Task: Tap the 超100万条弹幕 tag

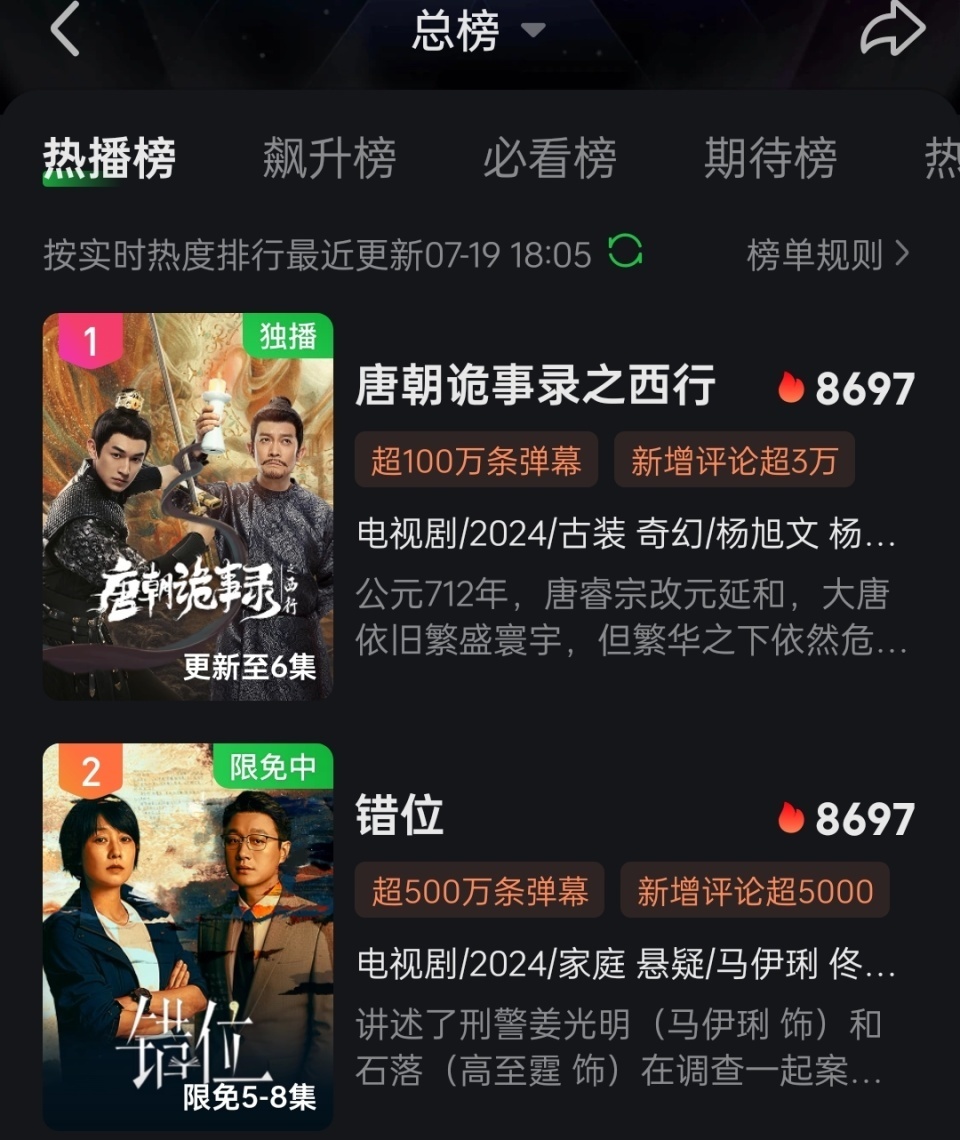Action: (477, 458)
